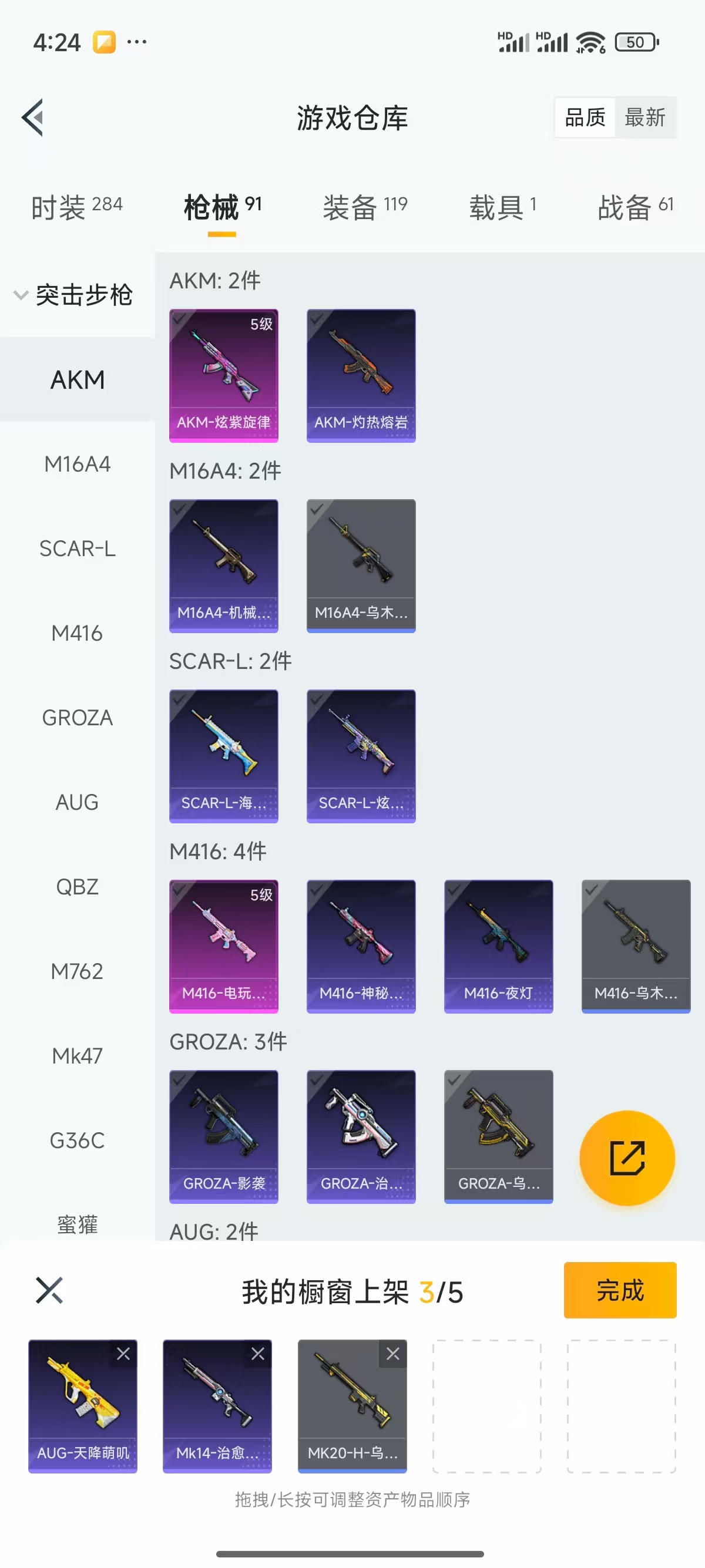Select the AKM-炫紫旋律 skin

pyautogui.click(x=223, y=375)
